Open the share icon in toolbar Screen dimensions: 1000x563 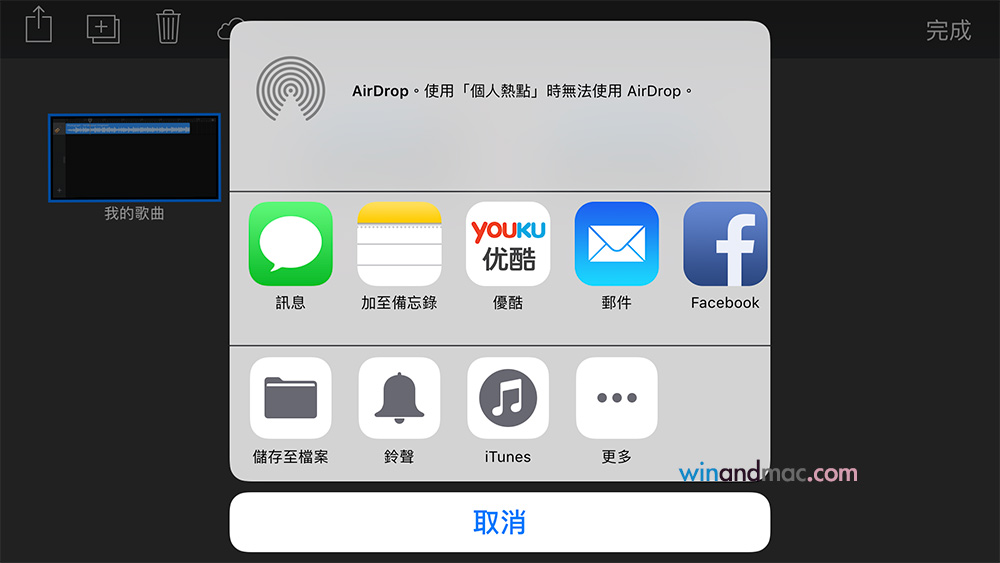(x=38, y=25)
